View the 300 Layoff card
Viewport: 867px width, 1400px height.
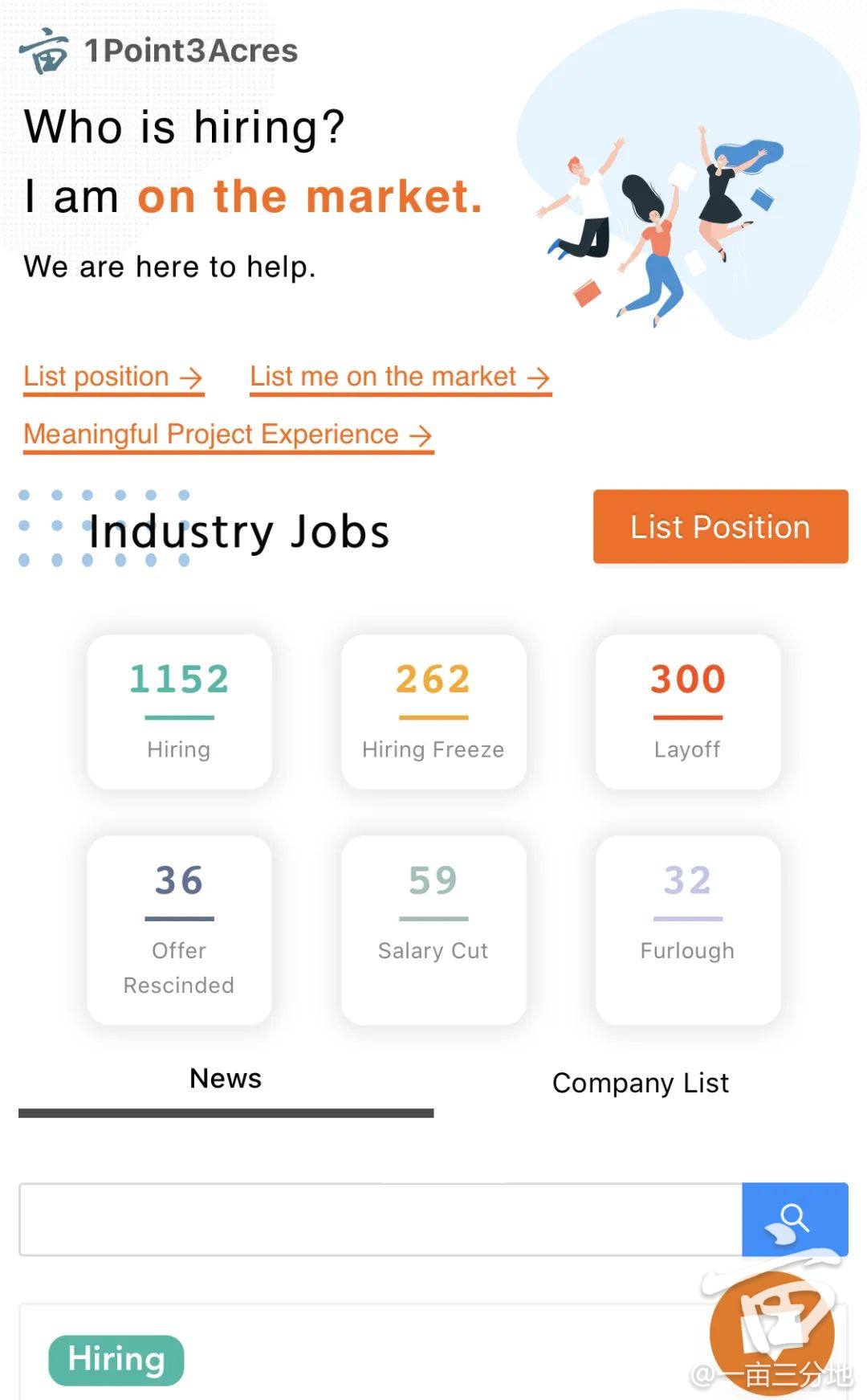point(688,712)
